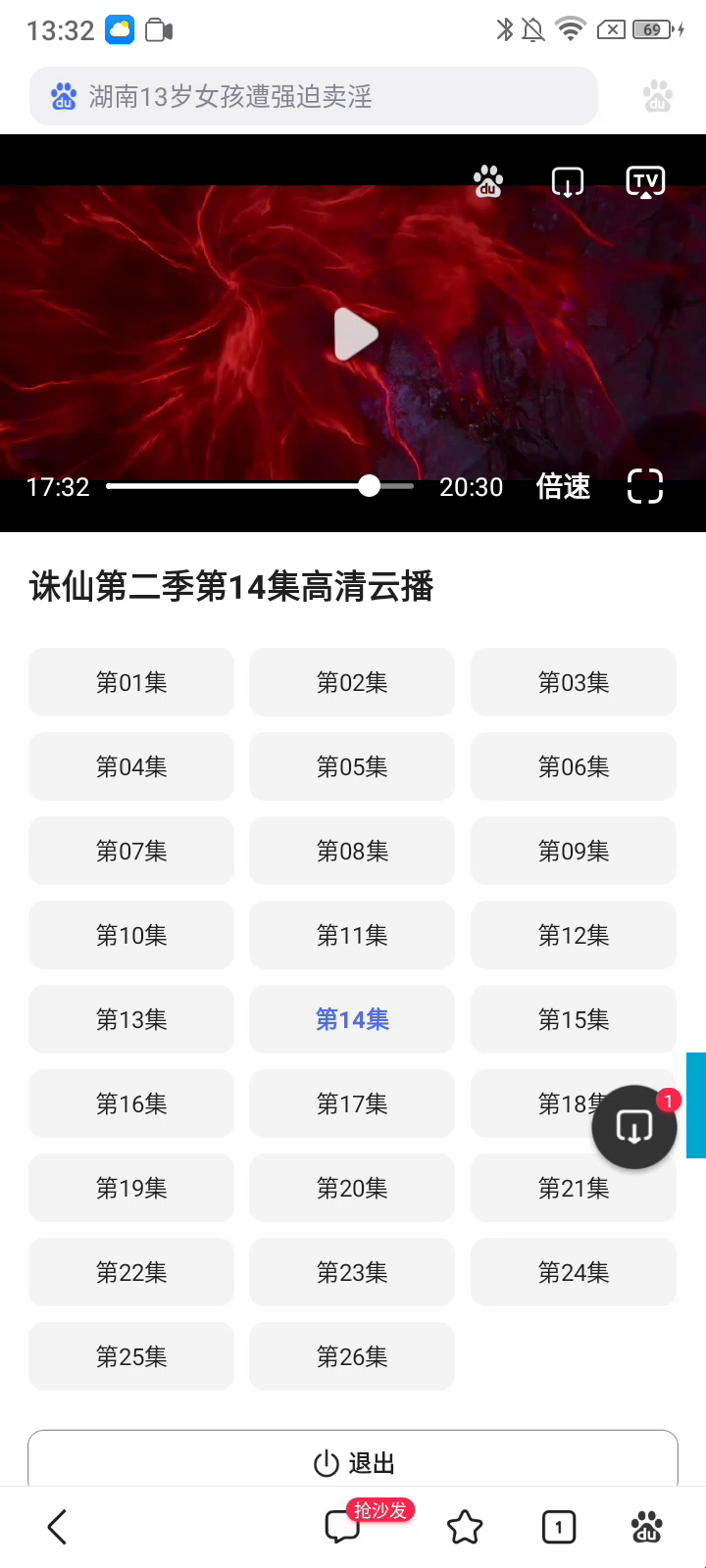Screen dimensions: 706x1568
Task: Cast video to TV
Action: point(644,182)
